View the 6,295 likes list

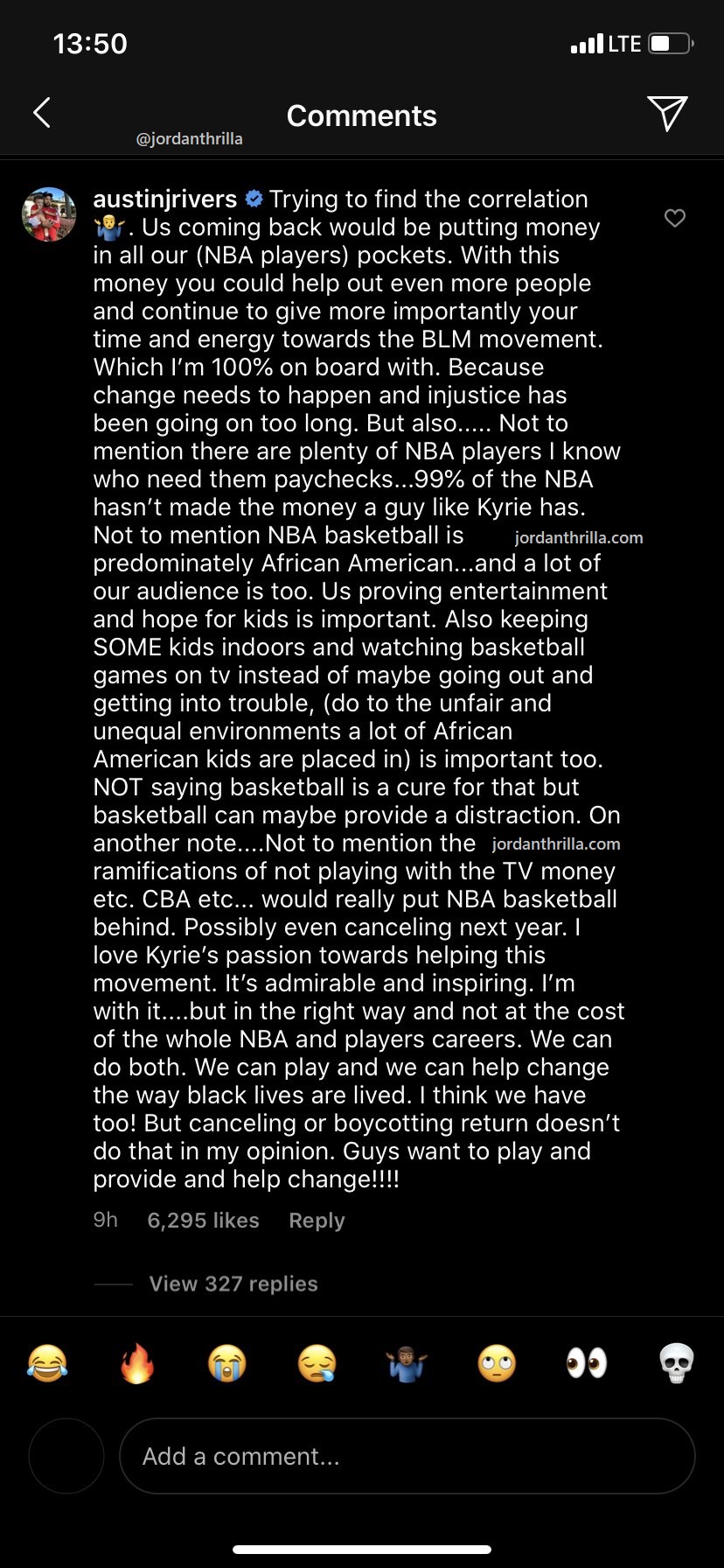(x=203, y=1221)
